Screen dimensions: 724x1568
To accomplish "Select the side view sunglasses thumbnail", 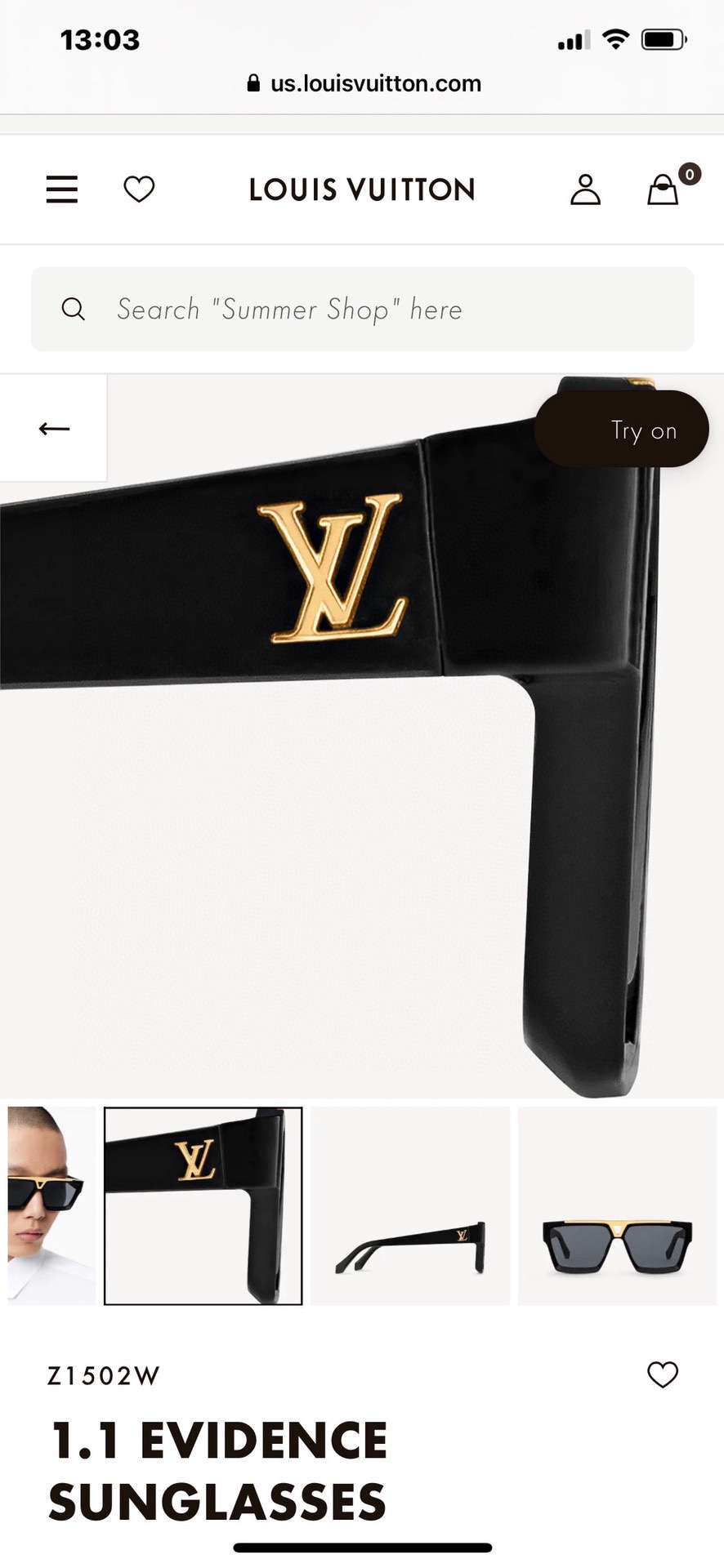I will [x=409, y=1205].
